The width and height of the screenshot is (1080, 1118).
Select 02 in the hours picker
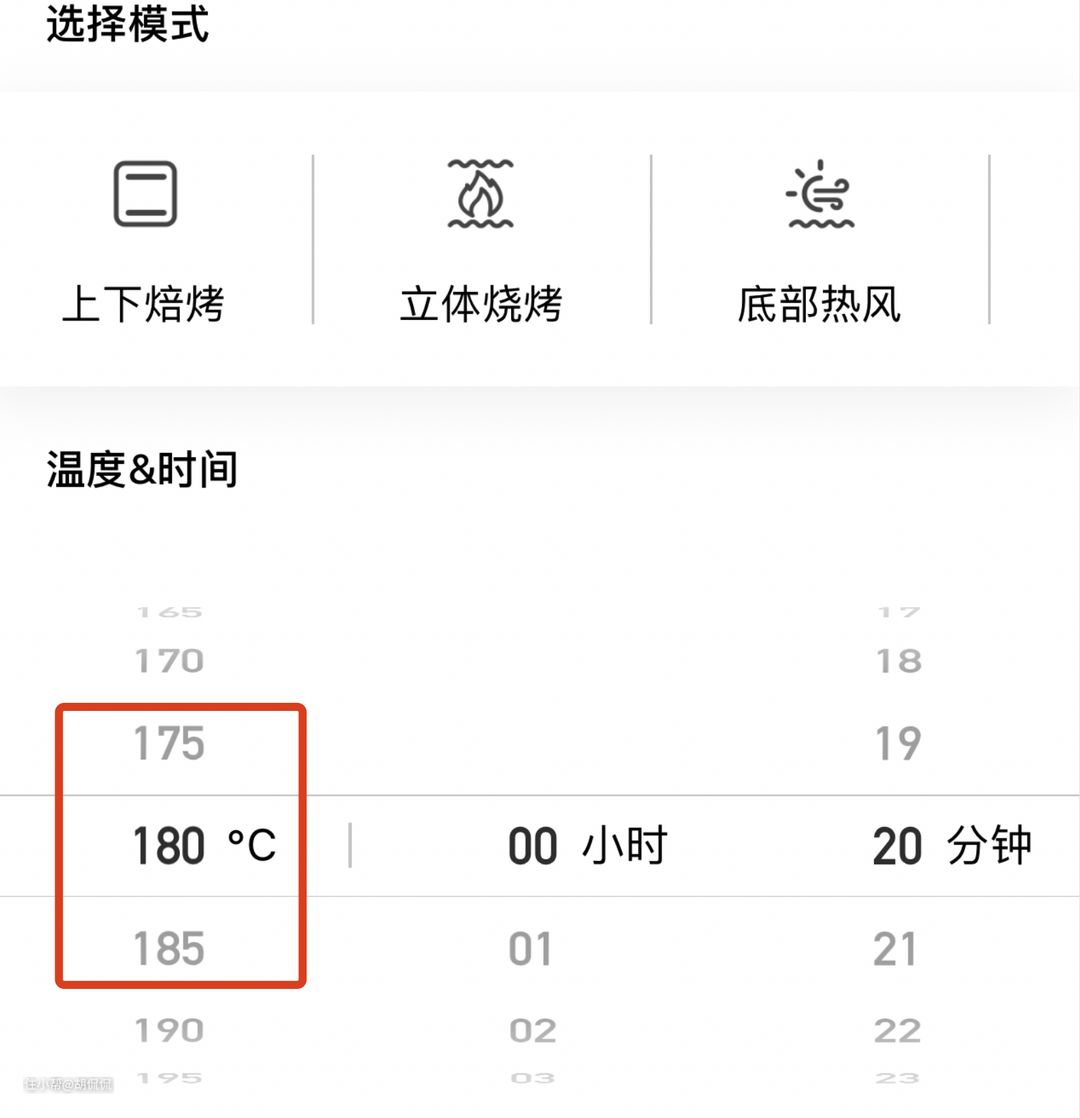[531, 1030]
